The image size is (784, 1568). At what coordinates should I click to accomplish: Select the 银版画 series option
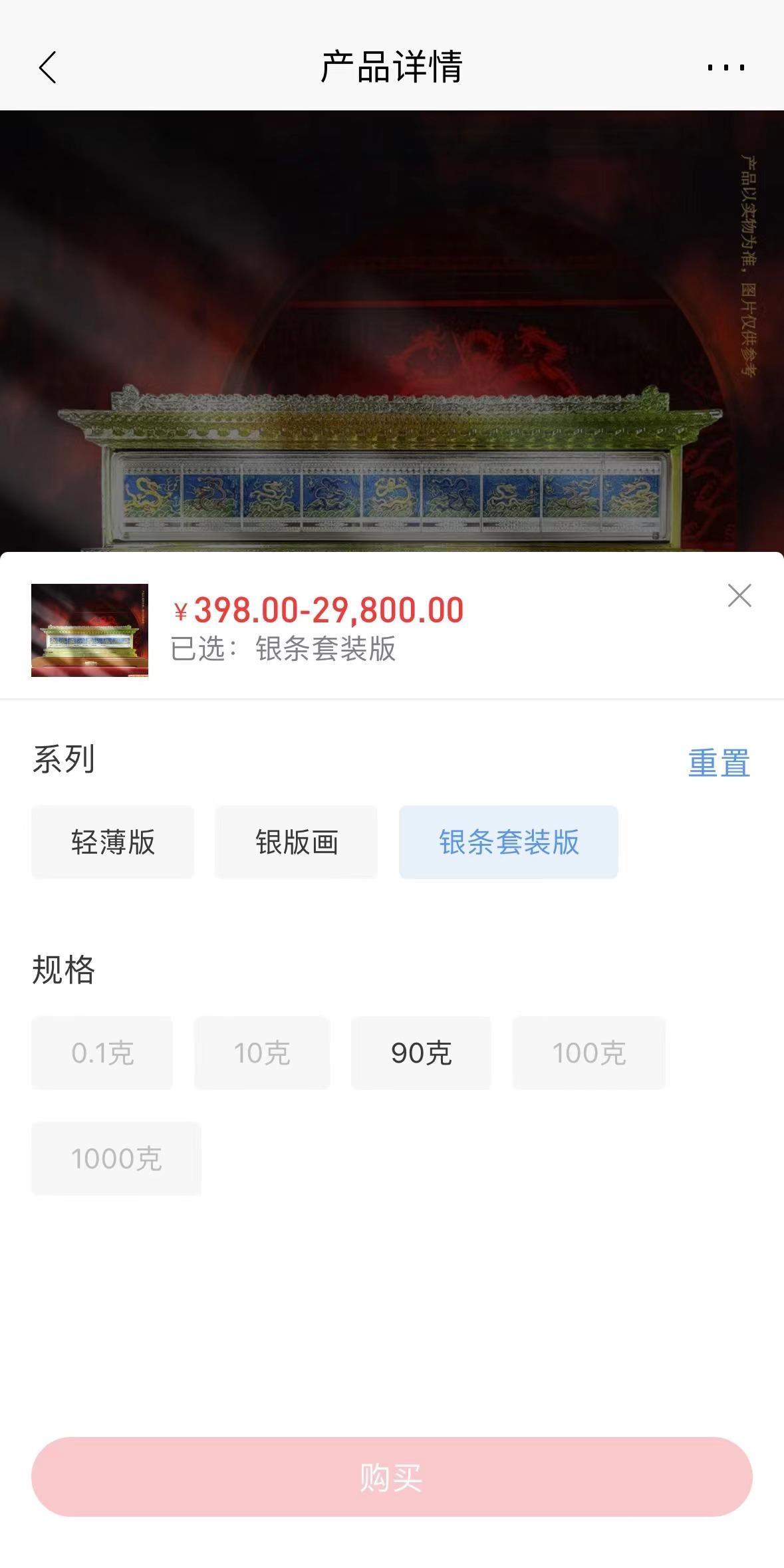[295, 841]
